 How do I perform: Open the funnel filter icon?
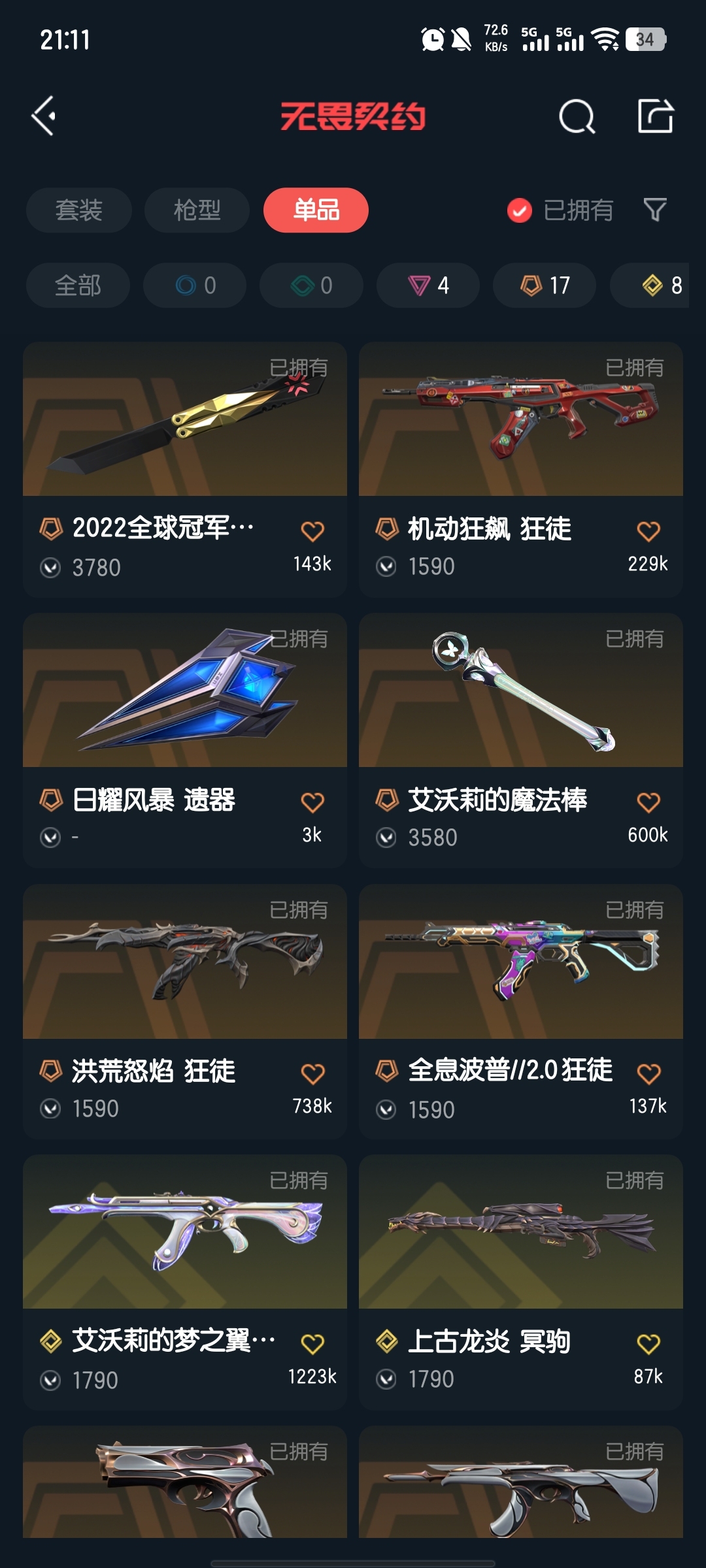tap(655, 210)
